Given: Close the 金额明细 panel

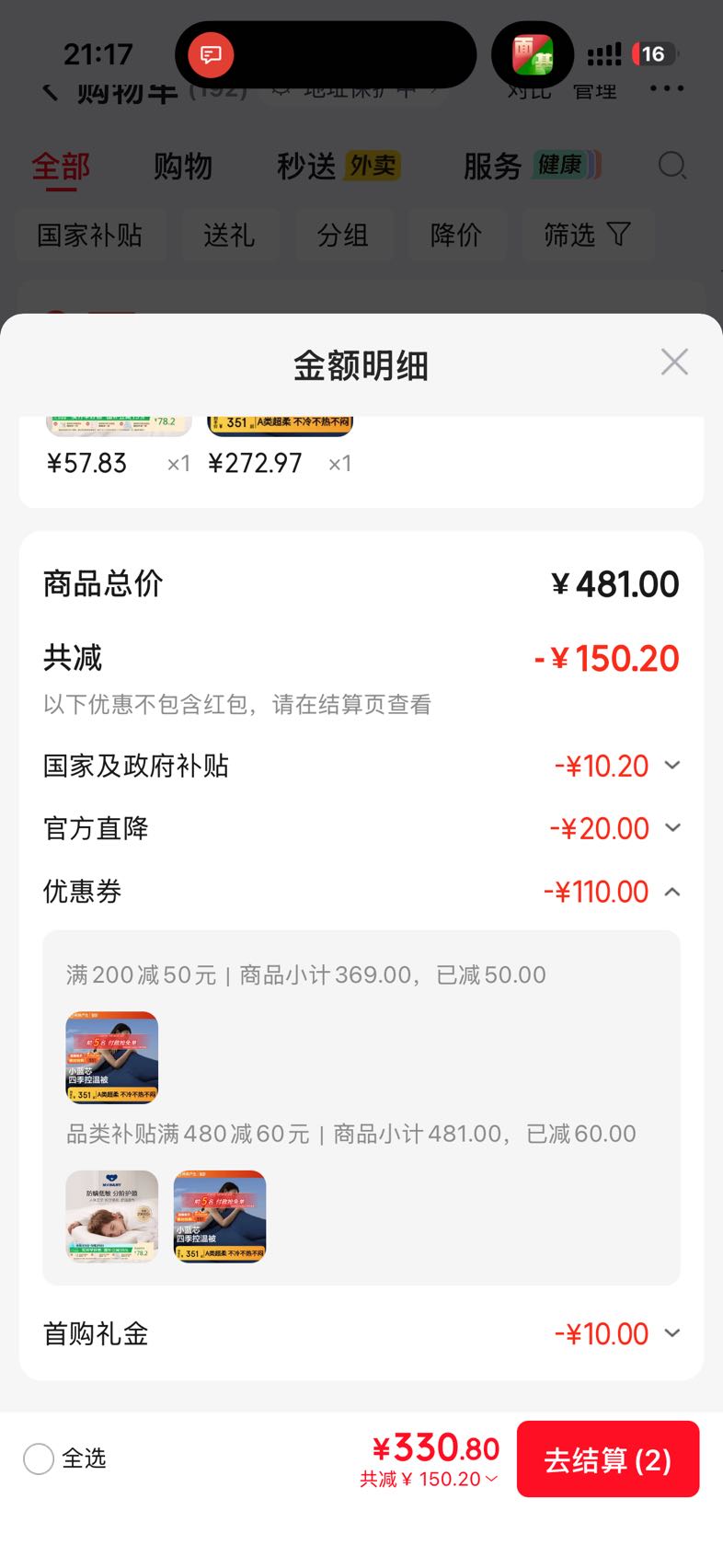Looking at the screenshot, I should pos(674,363).
